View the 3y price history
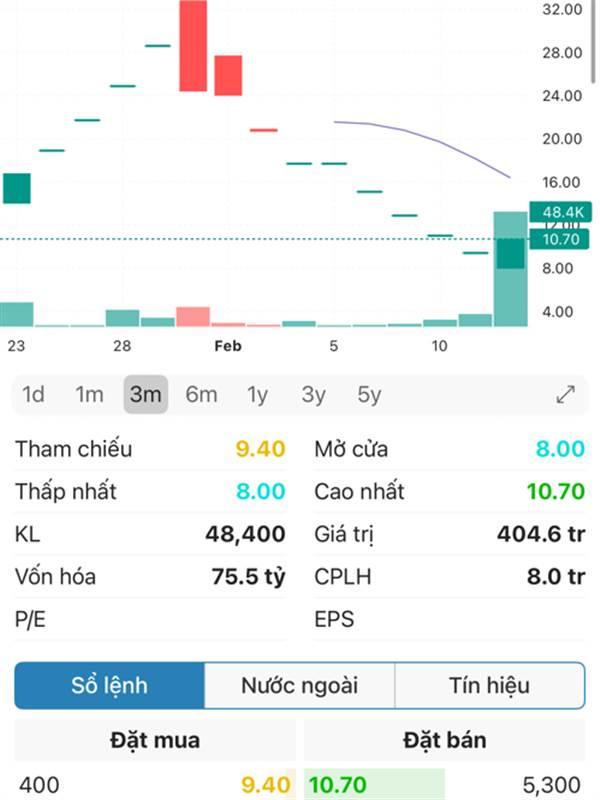 click(x=313, y=395)
